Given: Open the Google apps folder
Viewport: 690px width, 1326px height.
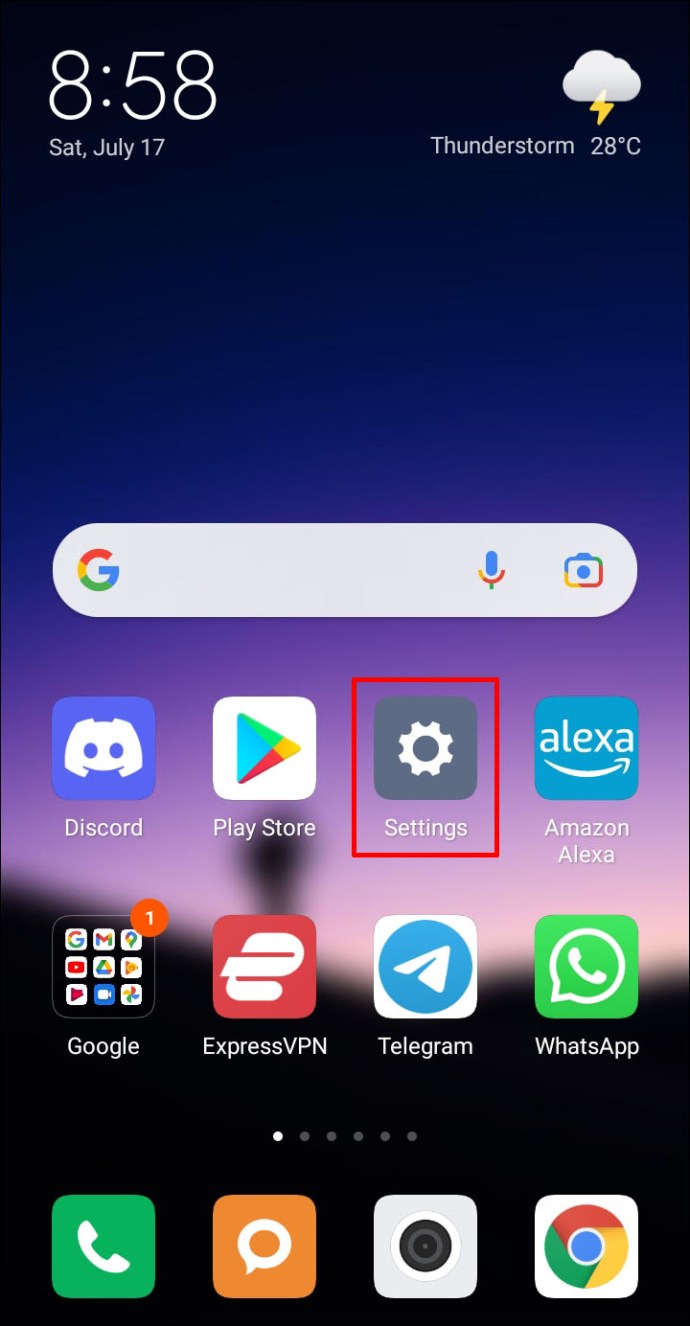Looking at the screenshot, I should [104, 966].
